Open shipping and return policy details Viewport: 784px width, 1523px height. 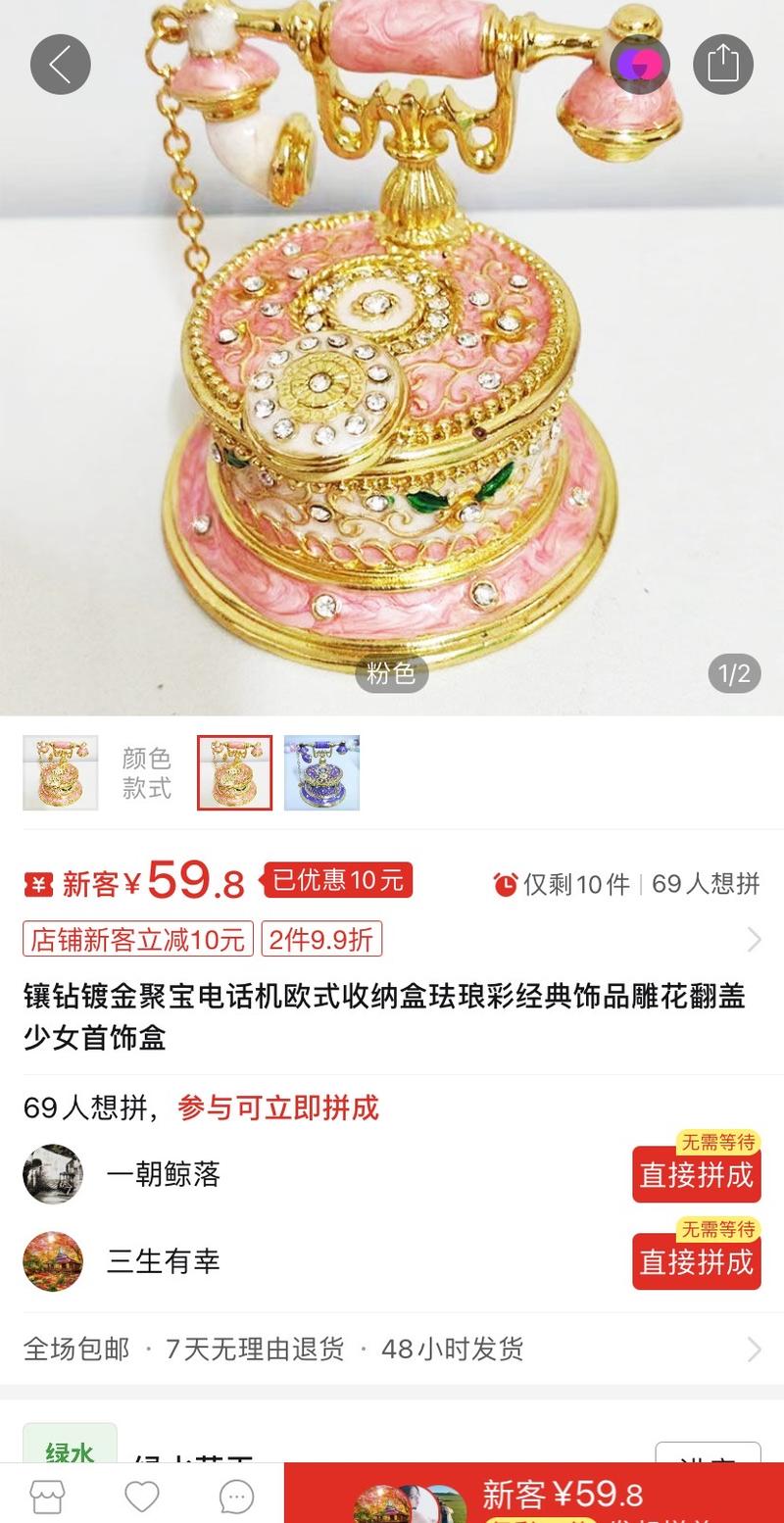[x=753, y=1349]
